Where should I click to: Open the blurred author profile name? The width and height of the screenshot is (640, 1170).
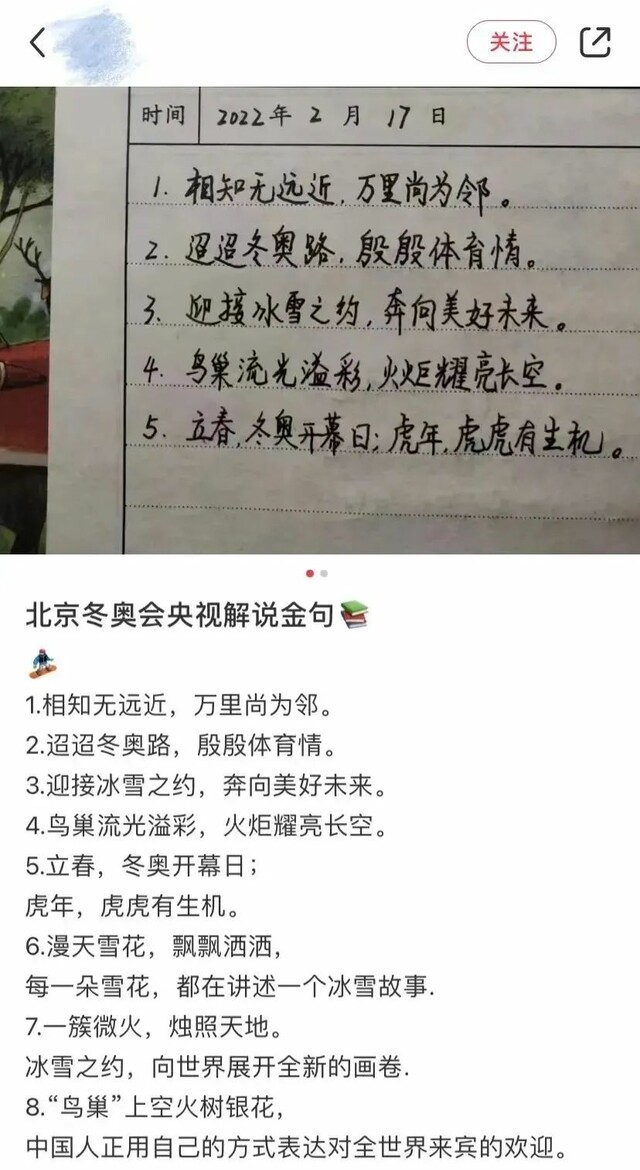(x=95, y=42)
